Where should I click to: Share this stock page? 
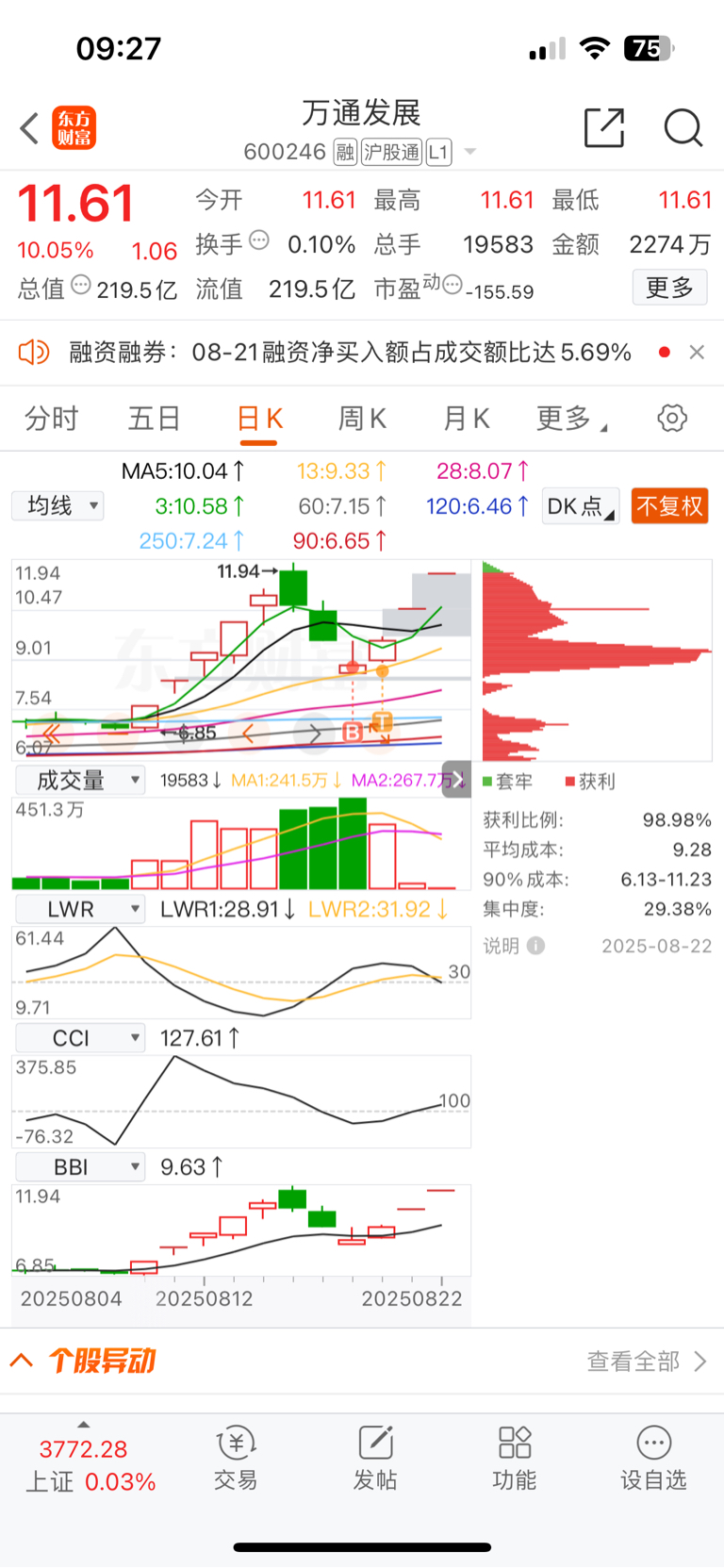point(604,127)
